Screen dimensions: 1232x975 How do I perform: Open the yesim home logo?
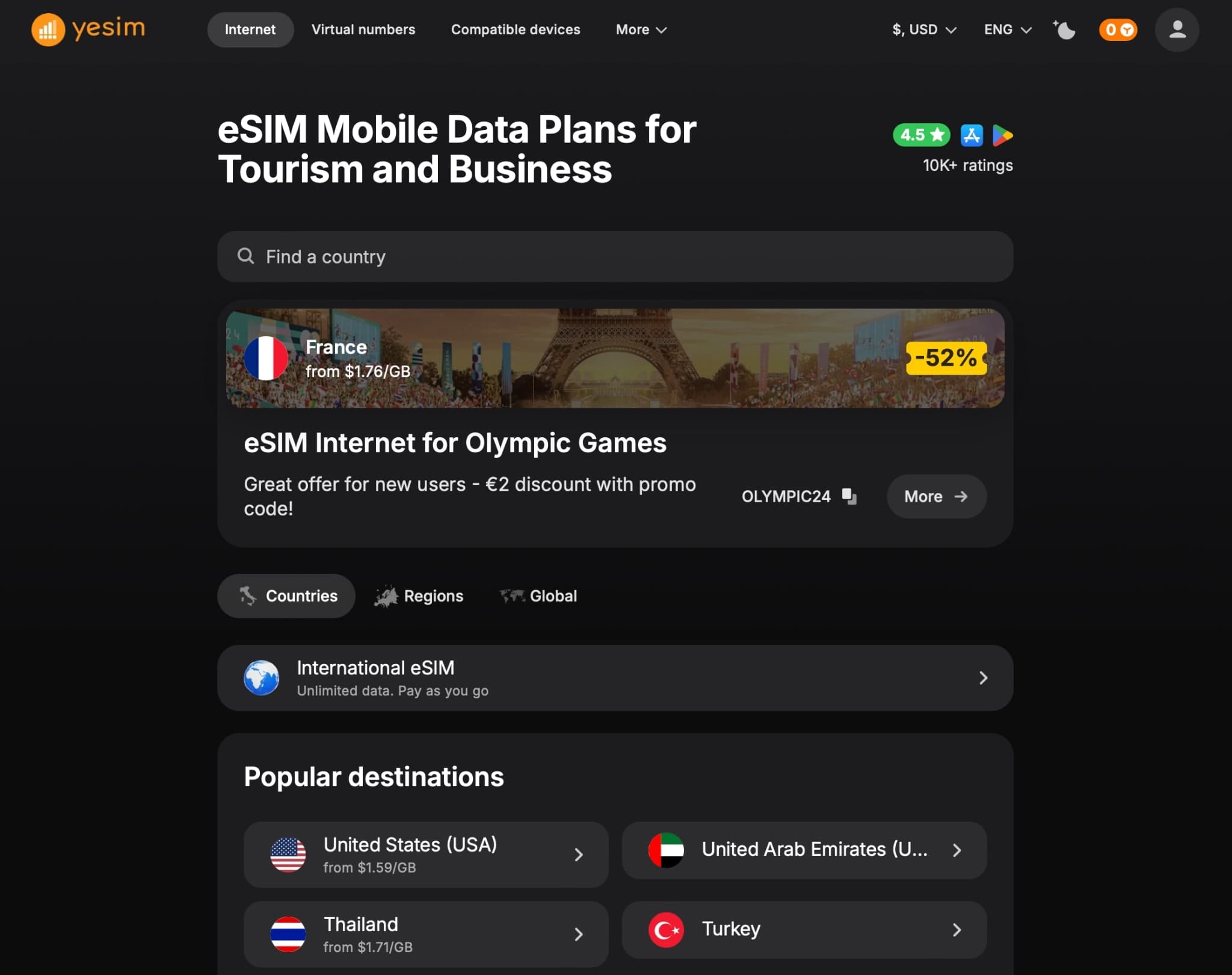coord(88,29)
